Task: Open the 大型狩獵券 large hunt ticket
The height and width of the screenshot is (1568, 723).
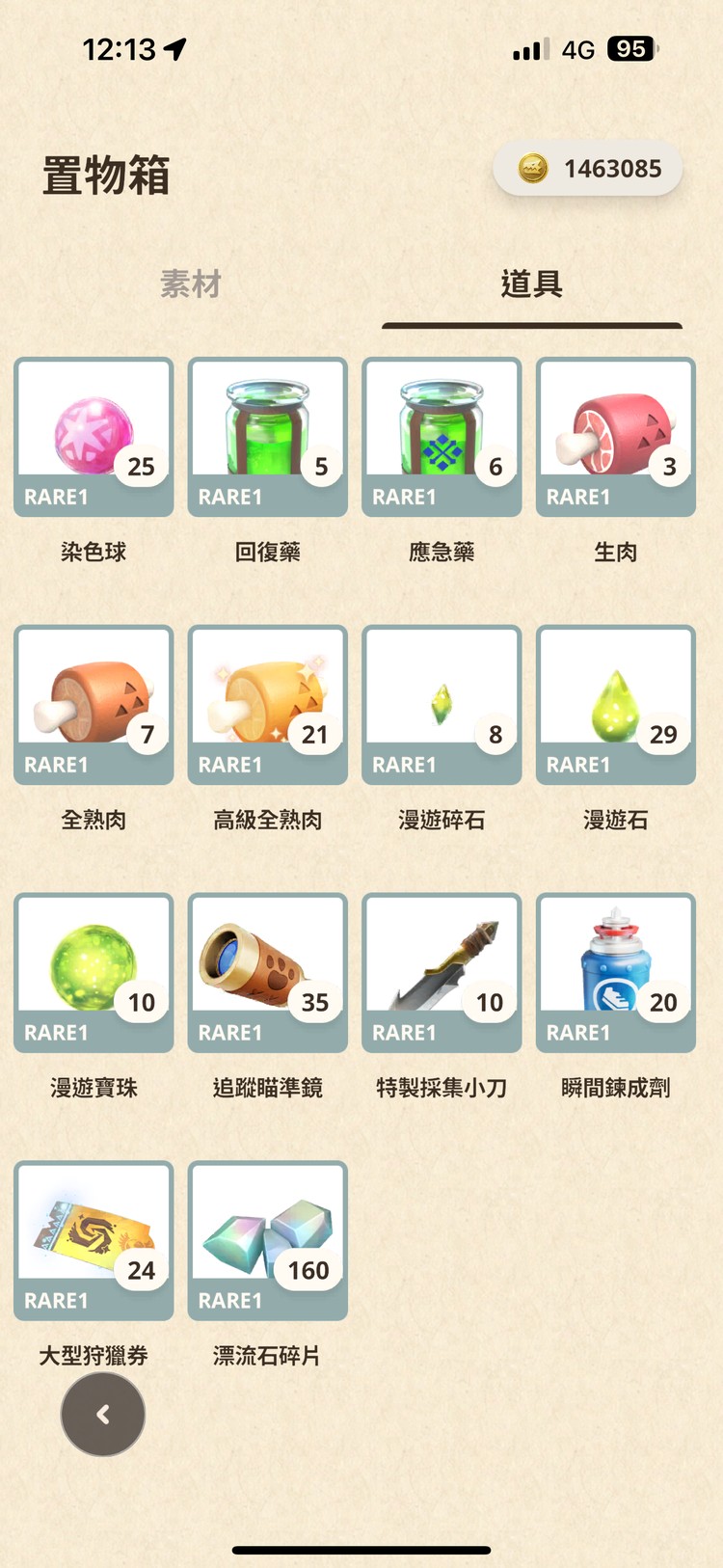Action: click(x=93, y=1240)
